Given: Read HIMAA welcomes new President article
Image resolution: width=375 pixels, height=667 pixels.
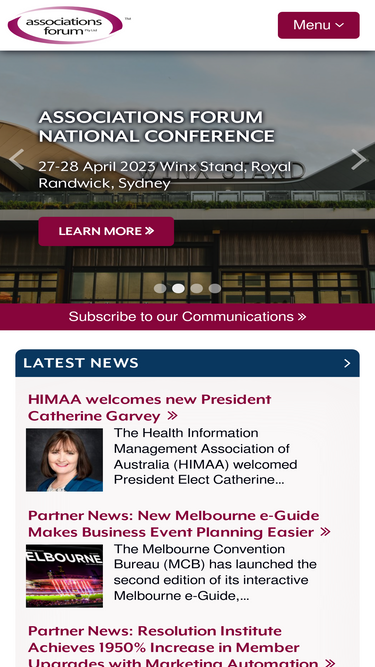Looking at the screenshot, I should (x=150, y=408).
